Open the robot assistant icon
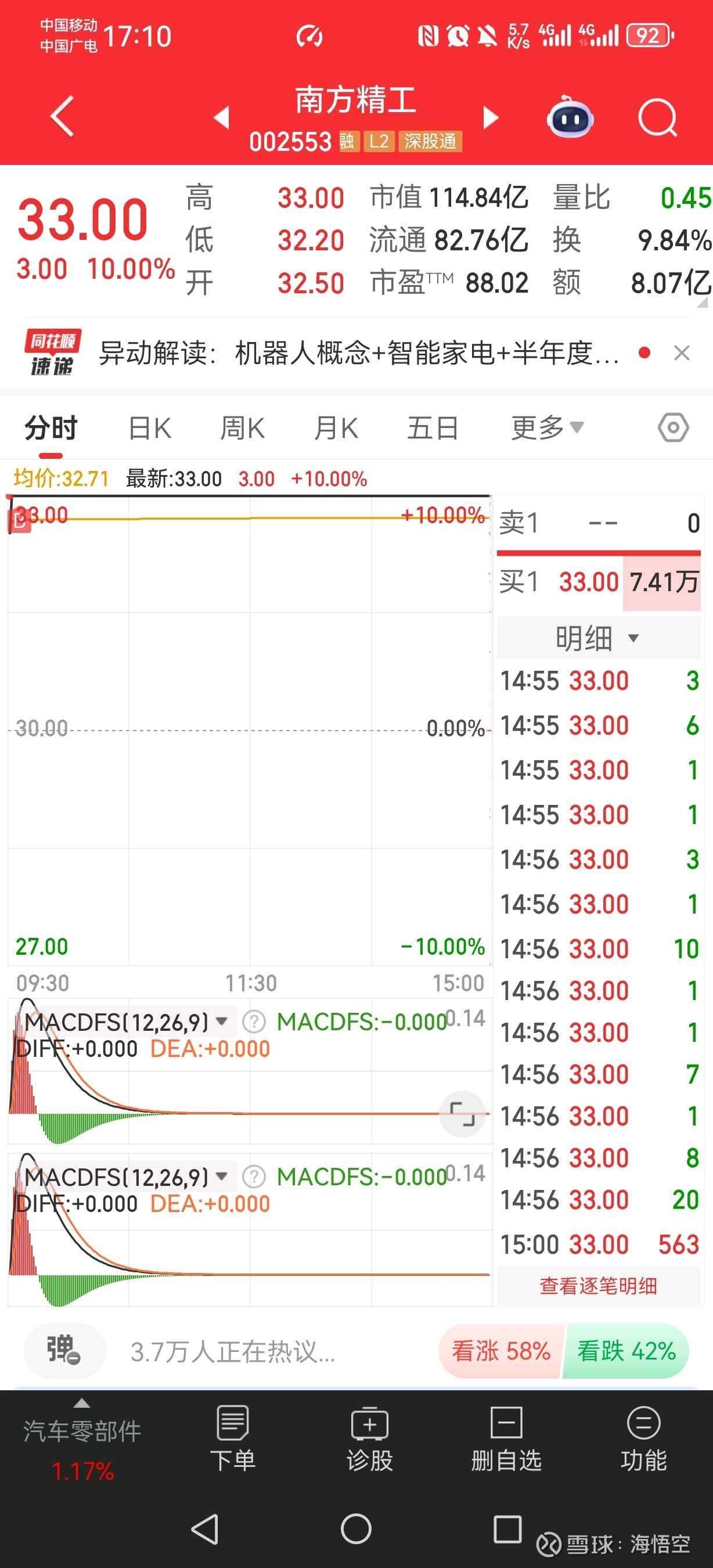Image resolution: width=713 pixels, height=1568 pixels. pos(570,117)
